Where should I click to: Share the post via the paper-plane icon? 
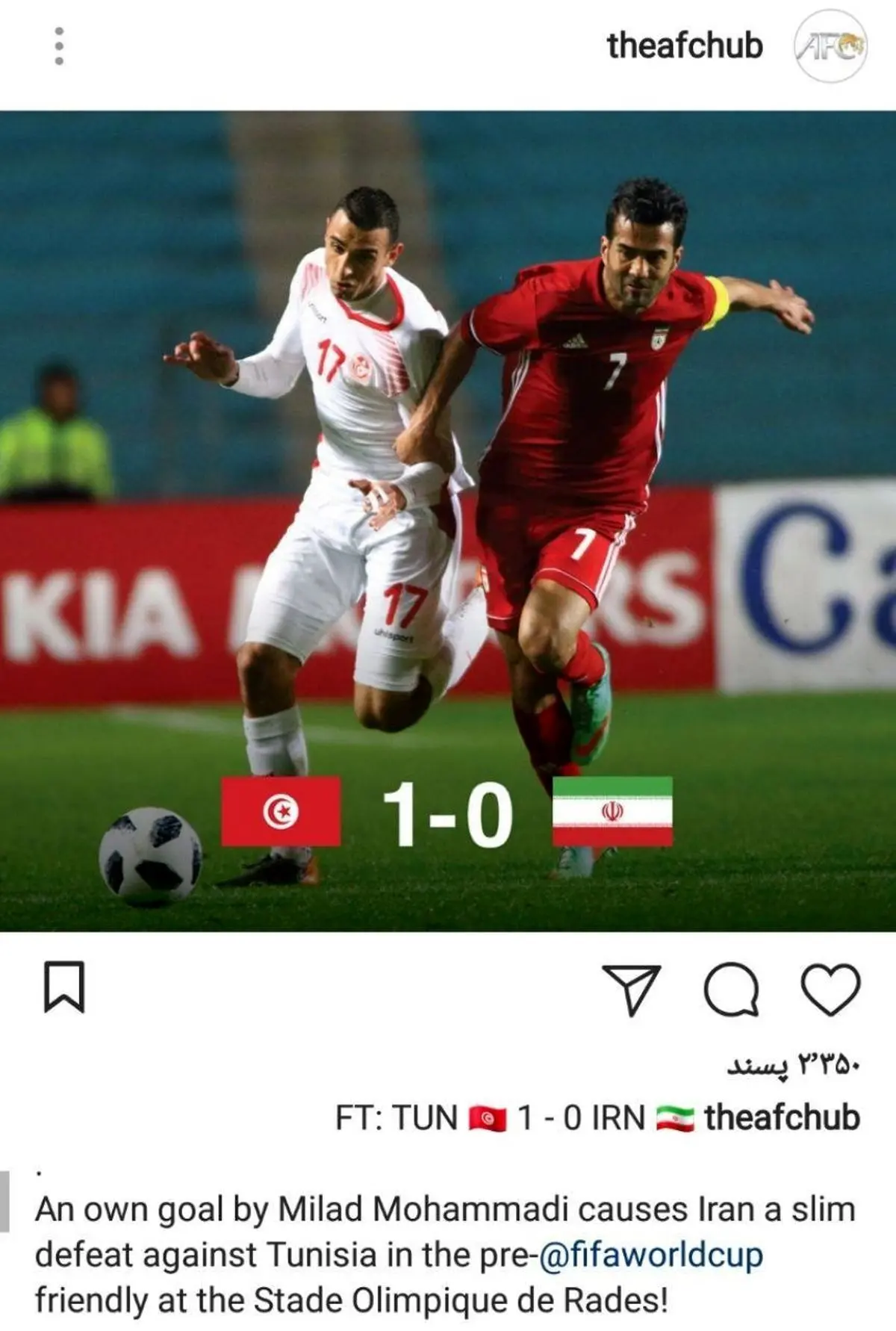[631, 989]
